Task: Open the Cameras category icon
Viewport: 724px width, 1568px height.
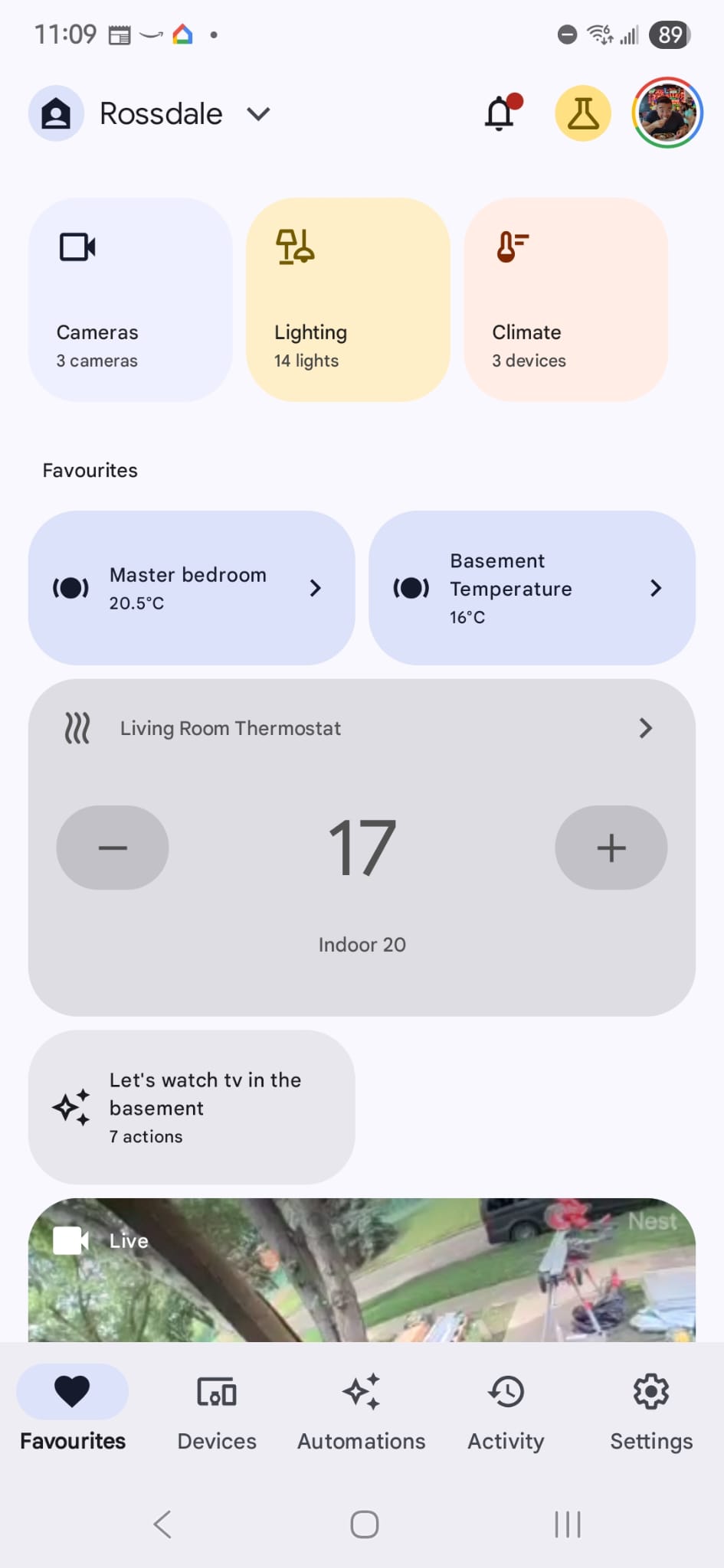Action: point(77,247)
